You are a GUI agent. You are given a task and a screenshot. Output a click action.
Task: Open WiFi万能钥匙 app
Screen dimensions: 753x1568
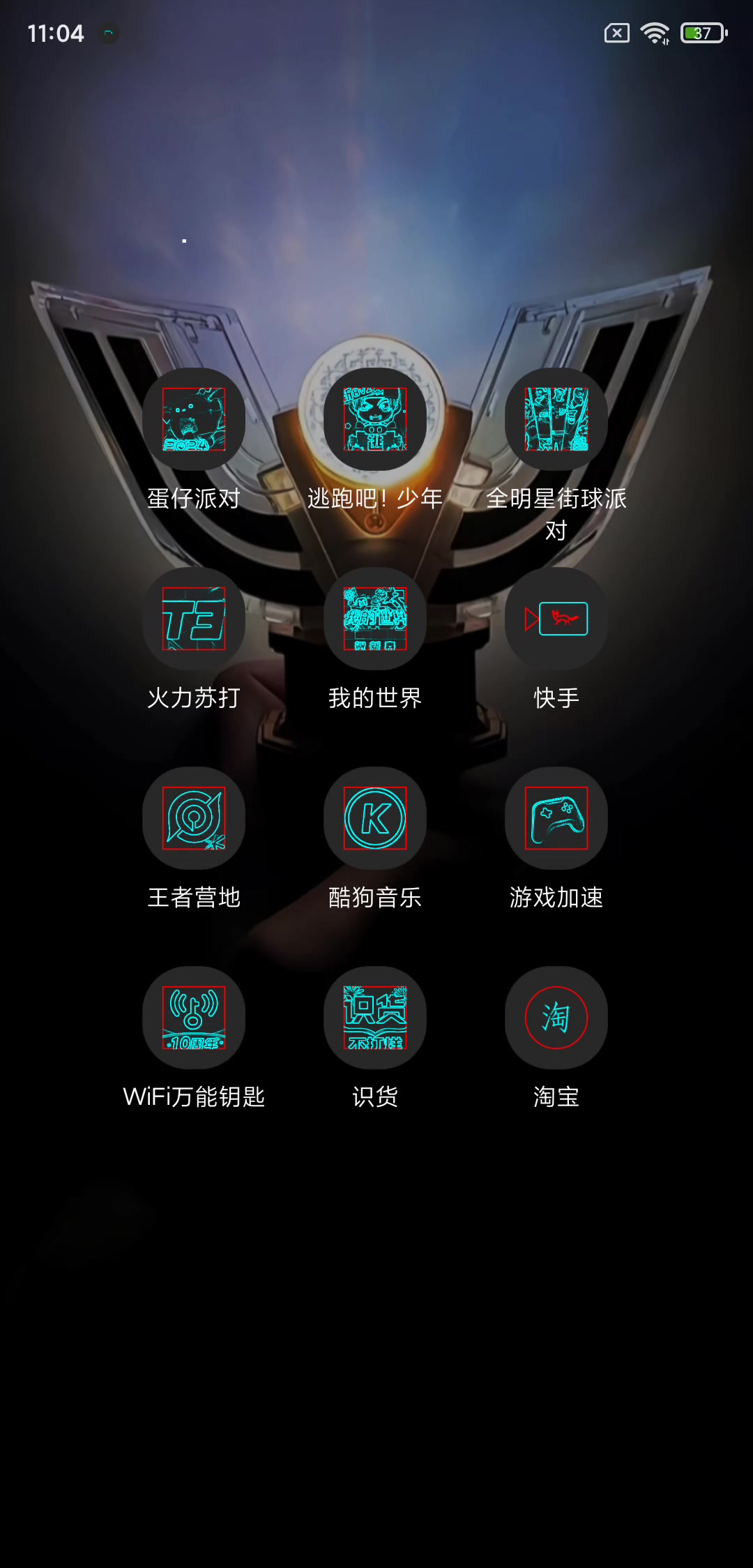pos(194,1018)
